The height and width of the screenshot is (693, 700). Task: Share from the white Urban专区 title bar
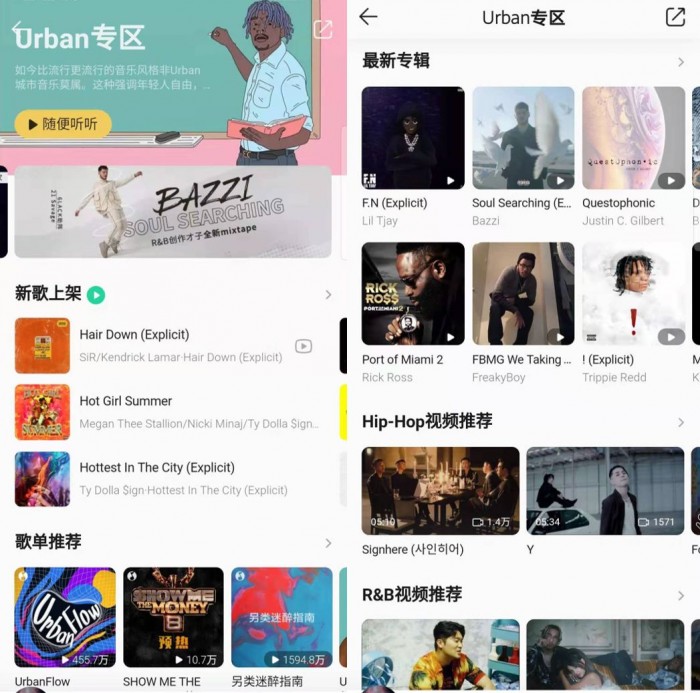pyautogui.click(x=675, y=17)
